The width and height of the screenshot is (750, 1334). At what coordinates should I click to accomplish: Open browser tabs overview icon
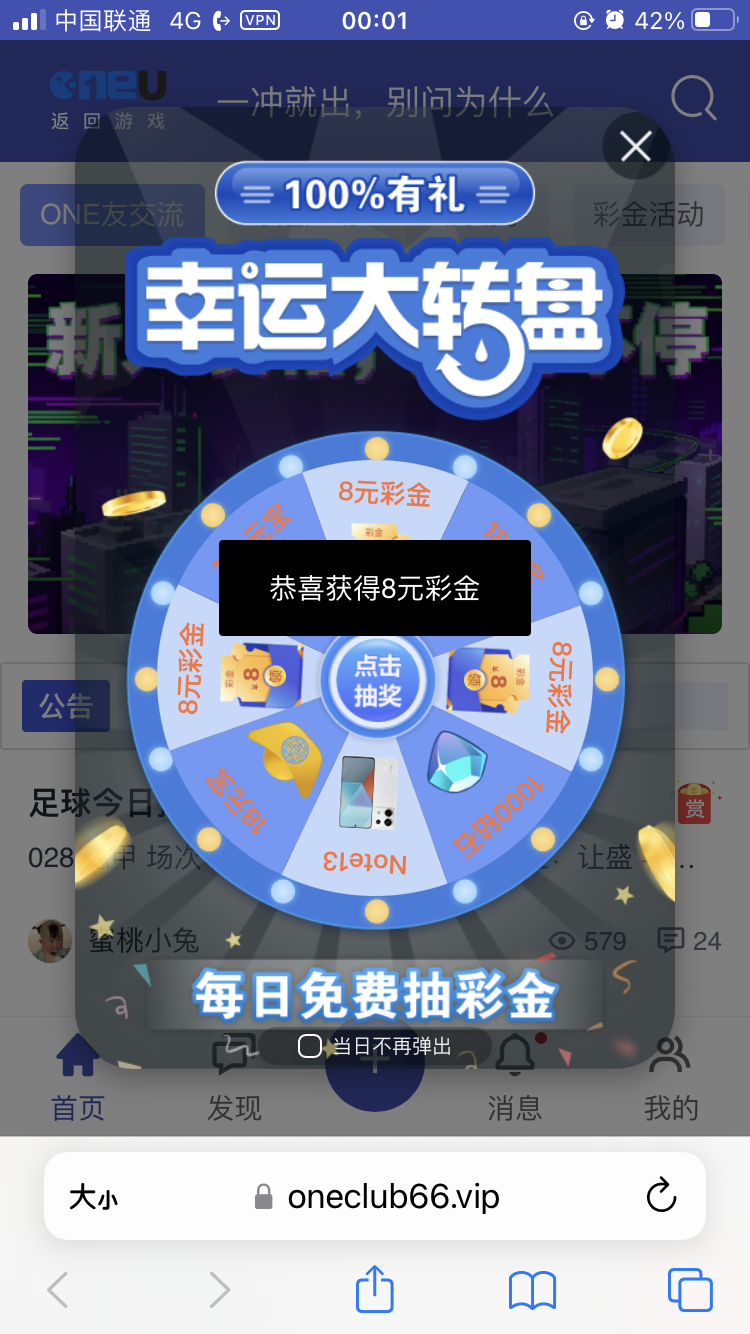tap(688, 1291)
